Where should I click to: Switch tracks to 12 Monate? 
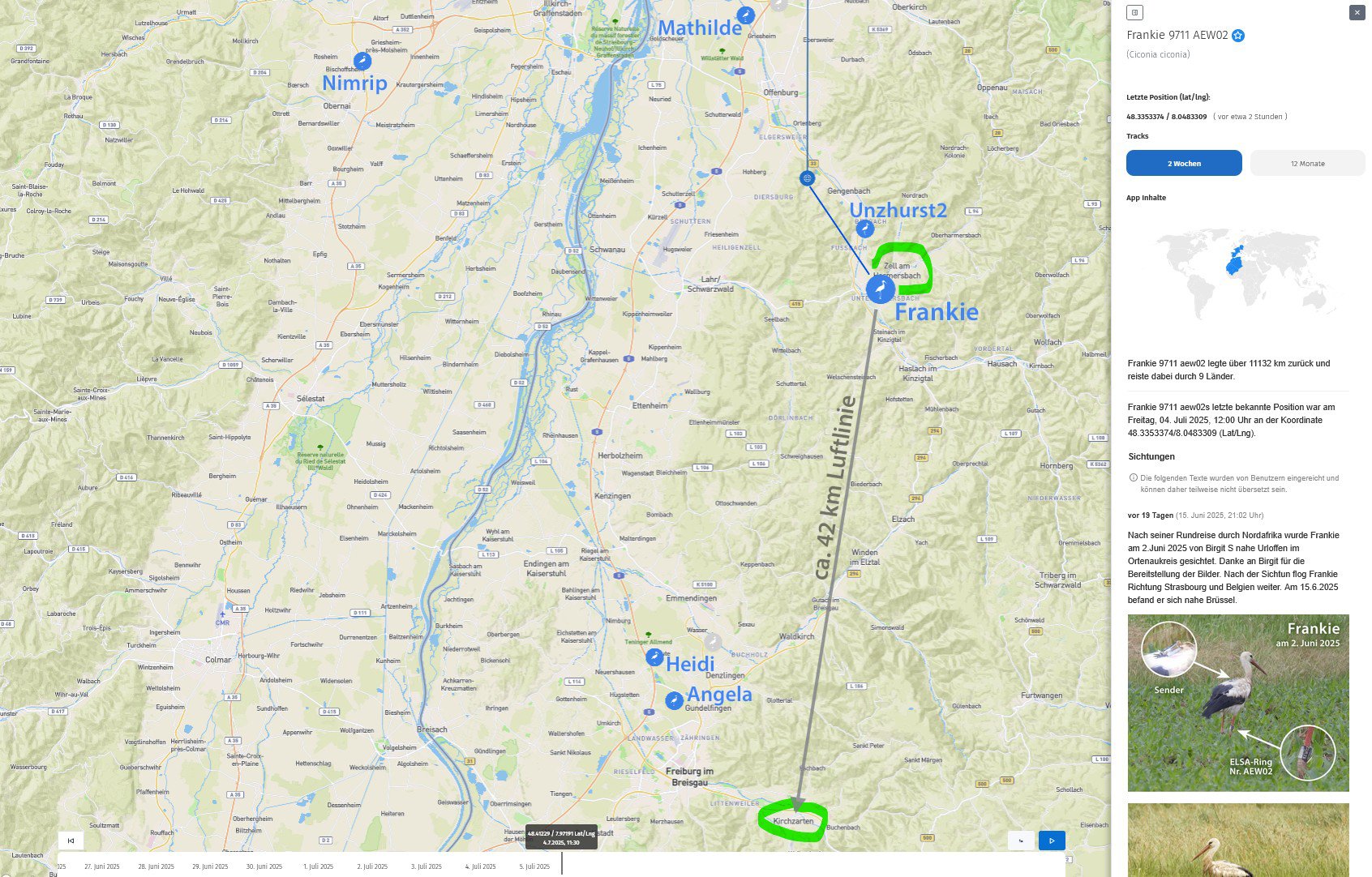pyautogui.click(x=1307, y=163)
